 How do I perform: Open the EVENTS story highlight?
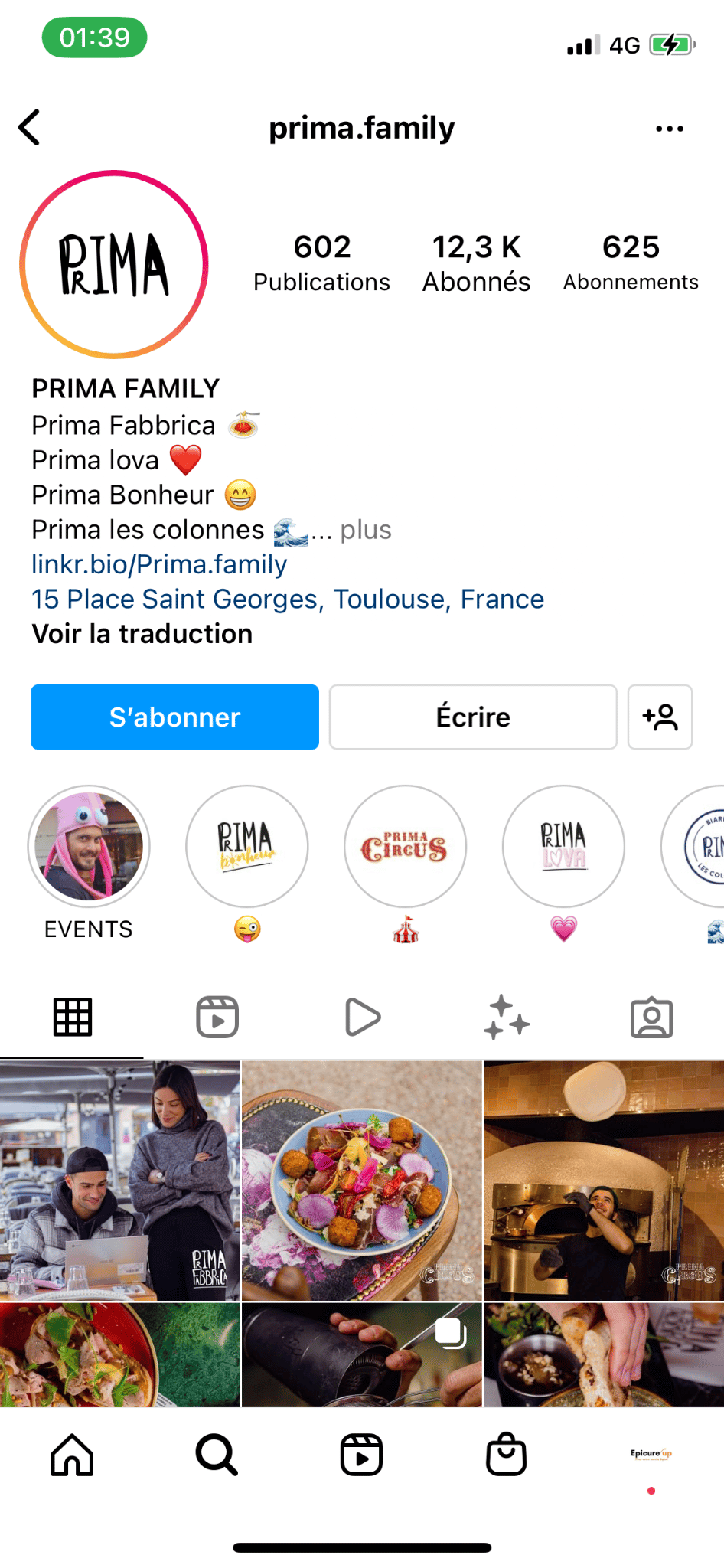(x=89, y=847)
